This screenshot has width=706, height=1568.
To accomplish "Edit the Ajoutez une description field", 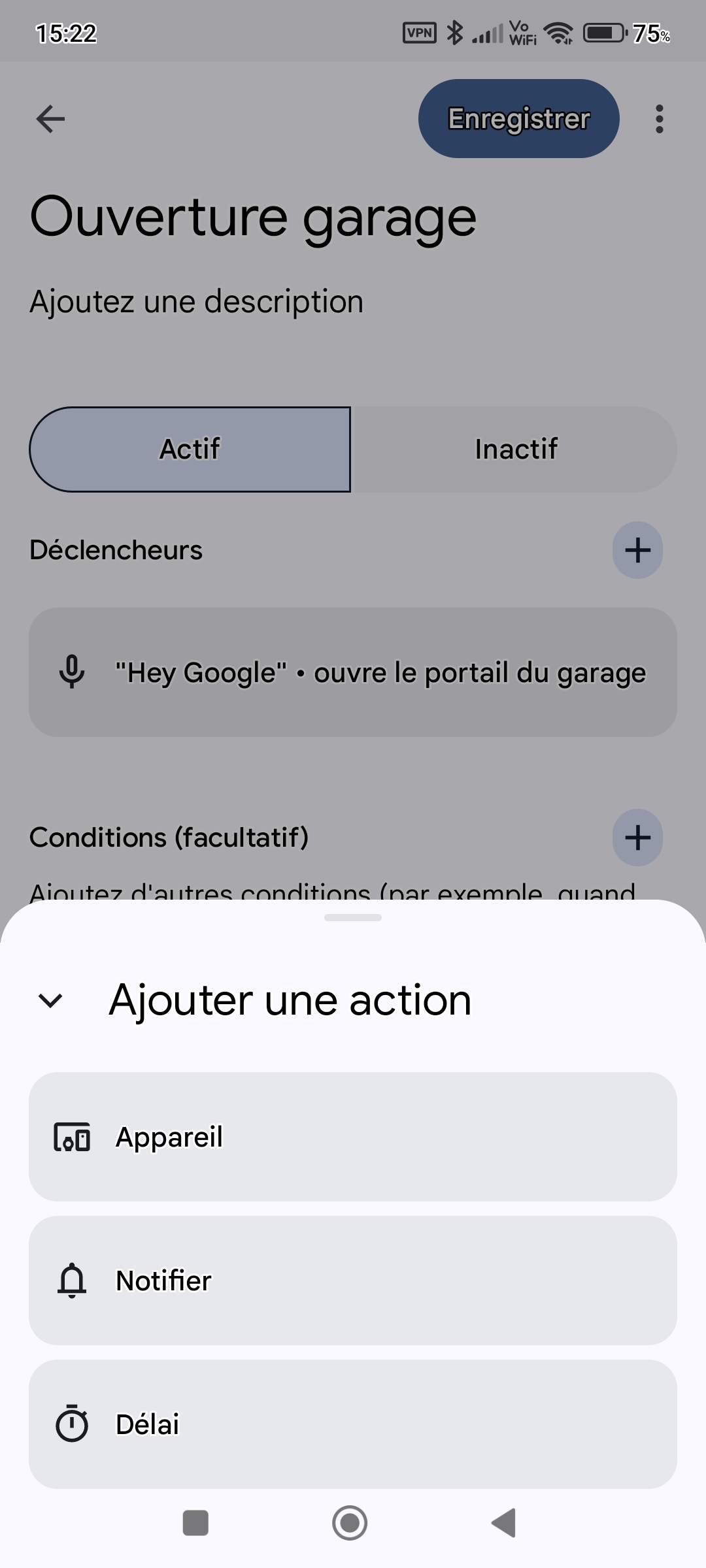I will 196,302.
